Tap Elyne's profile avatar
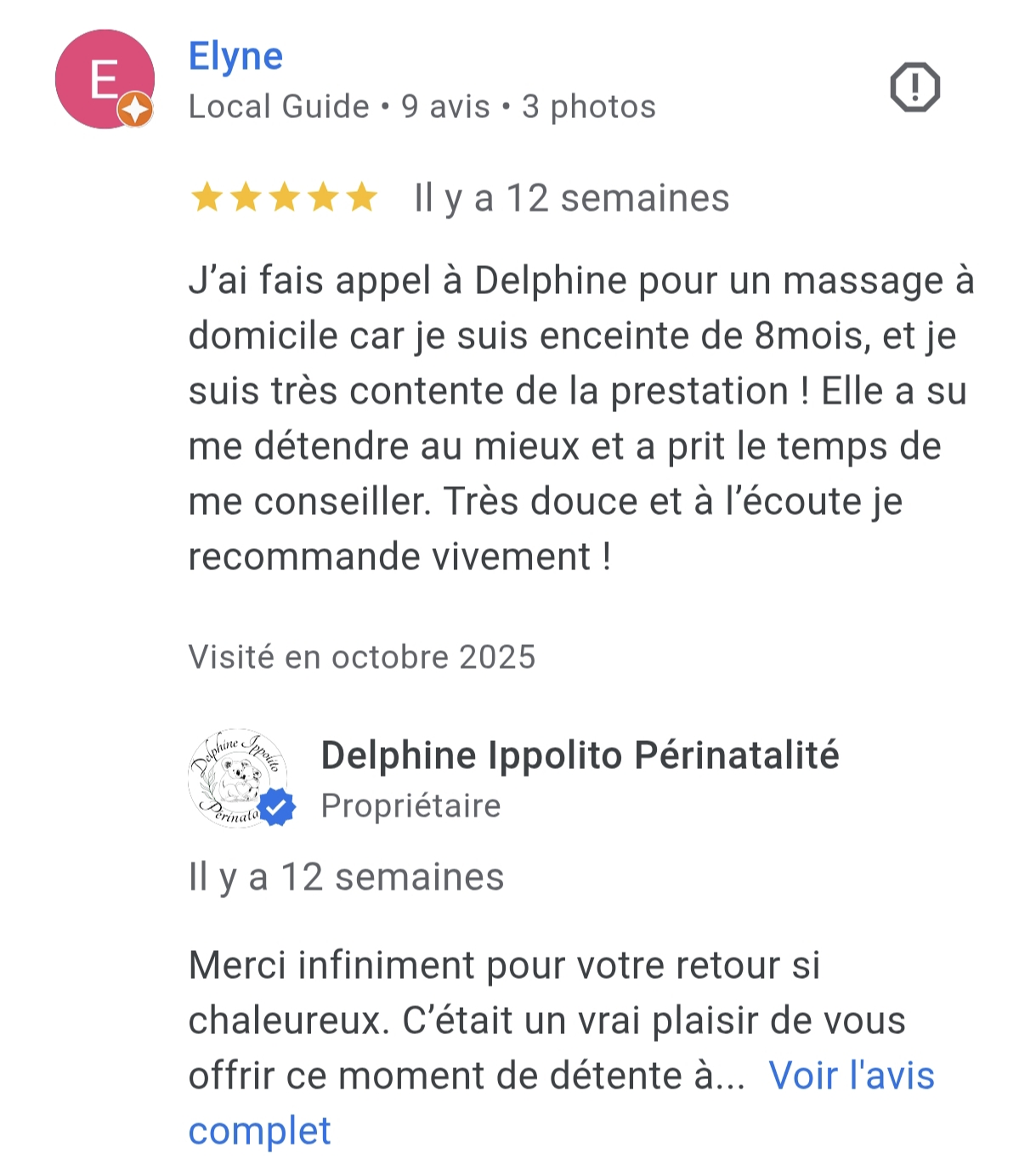This screenshot has height=1176, width=1036. tap(105, 79)
